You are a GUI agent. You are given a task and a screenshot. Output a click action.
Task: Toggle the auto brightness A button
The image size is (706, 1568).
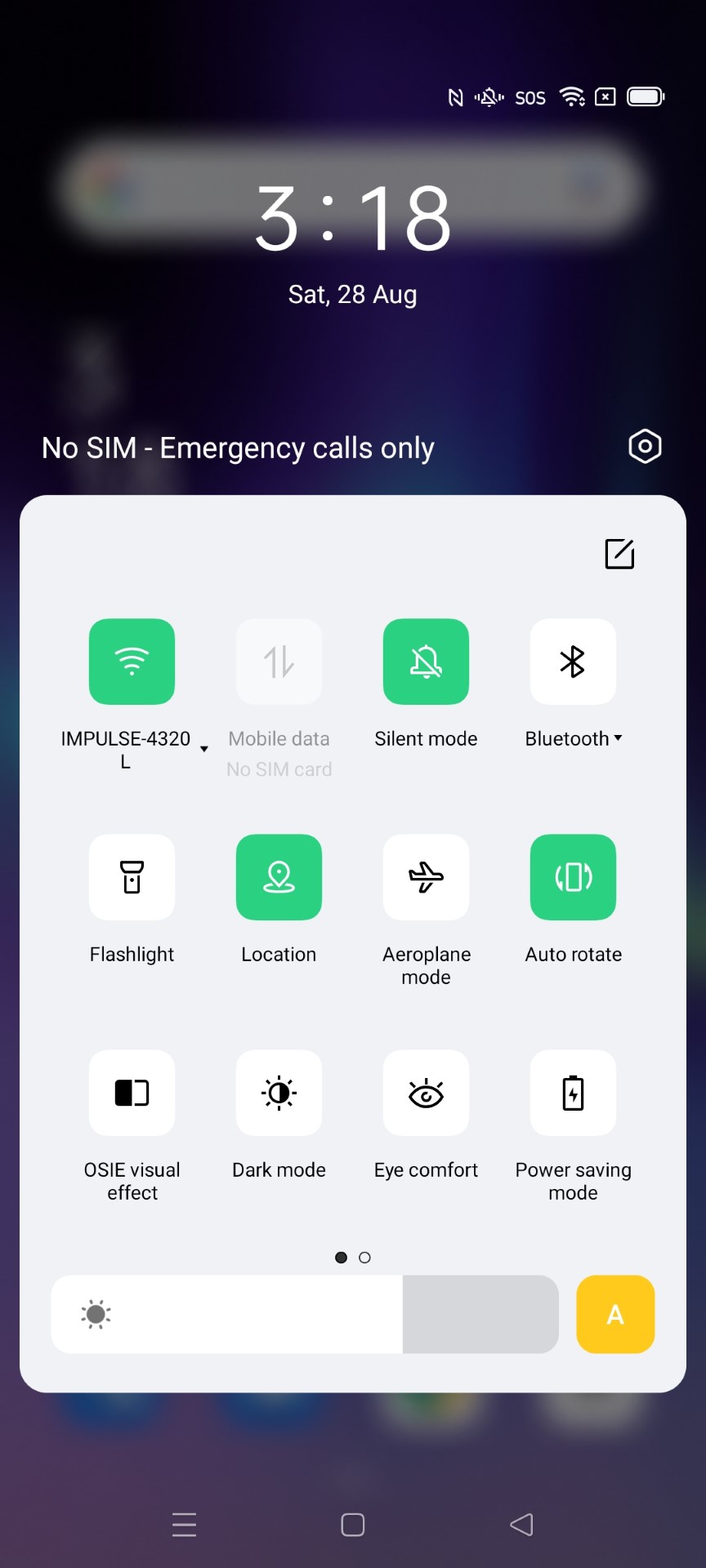tap(615, 1314)
